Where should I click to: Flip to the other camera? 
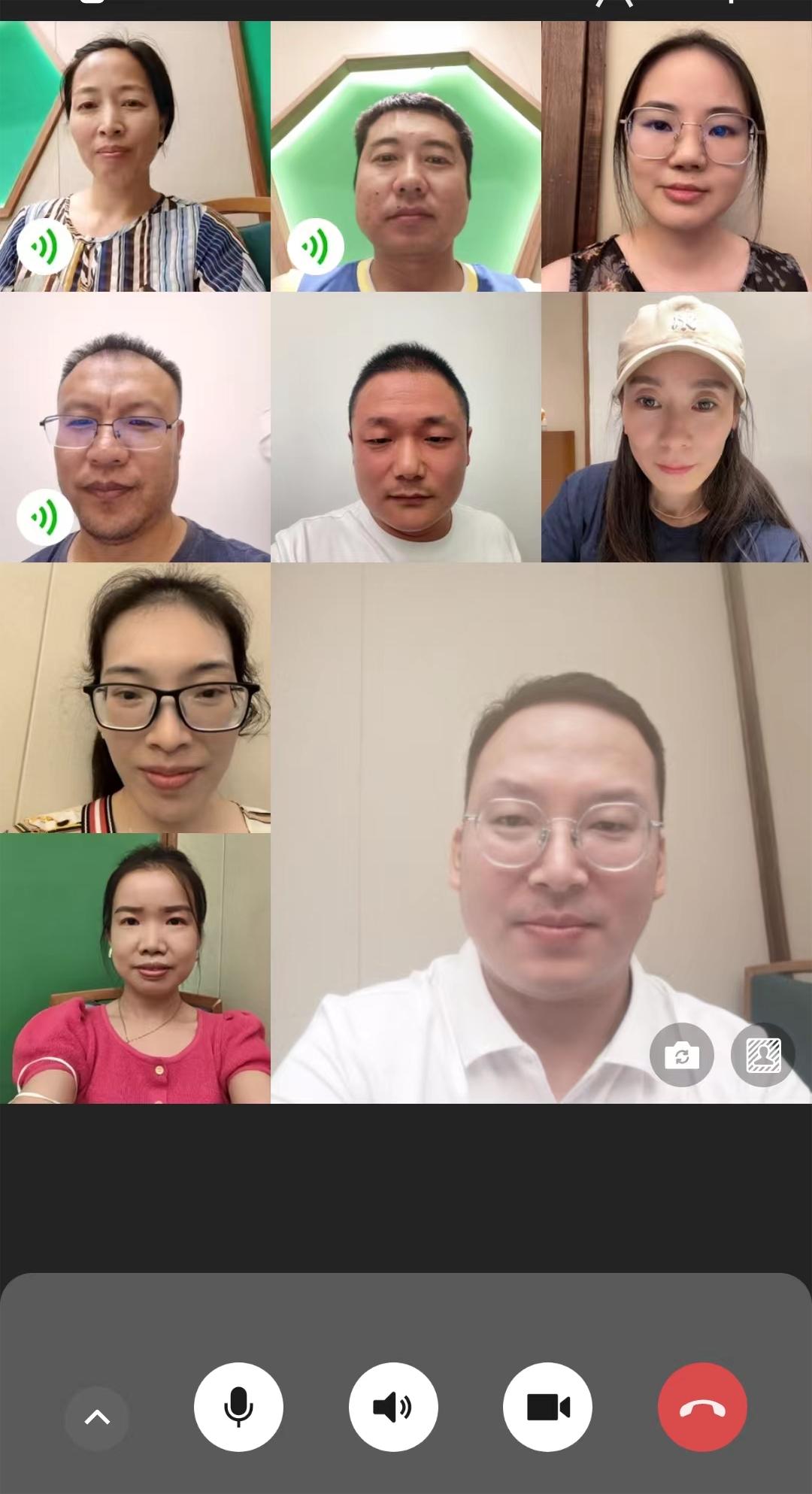pyautogui.click(x=682, y=1055)
